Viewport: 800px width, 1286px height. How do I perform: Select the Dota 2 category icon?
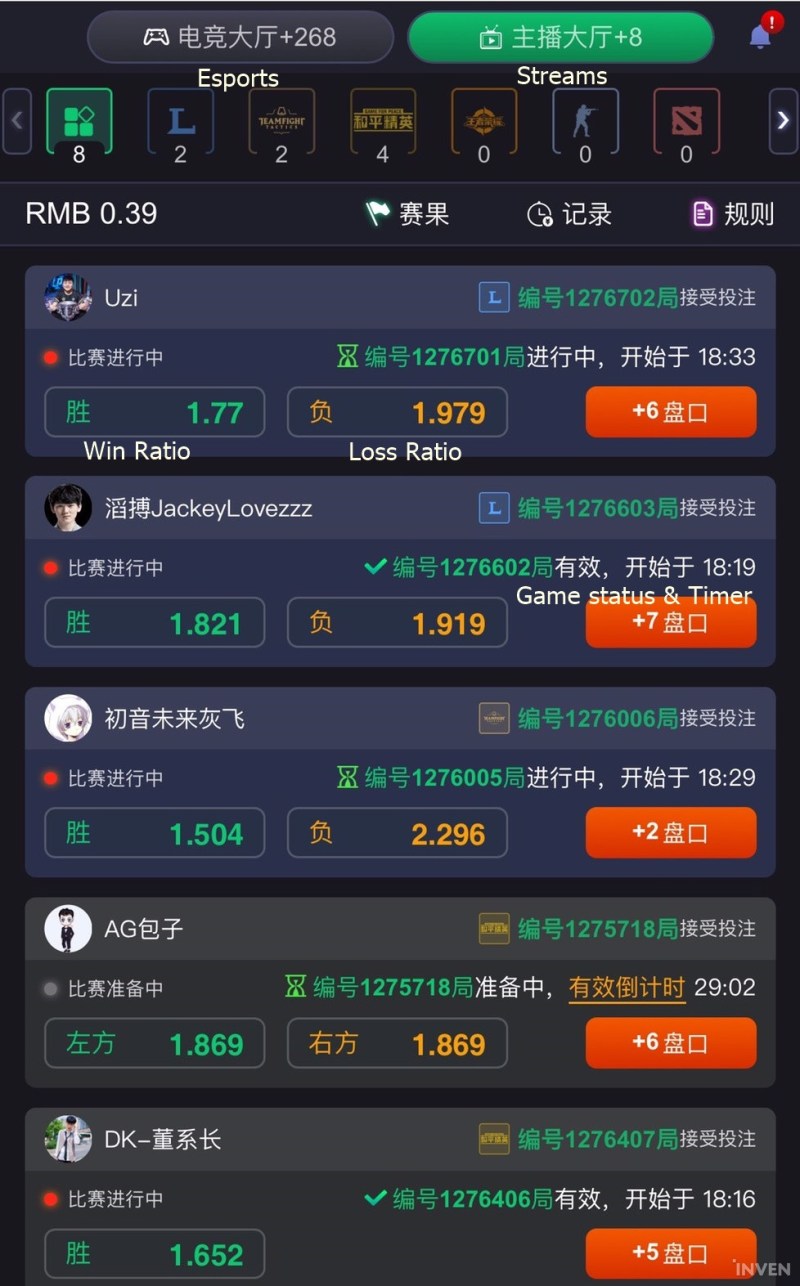tap(686, 122)
